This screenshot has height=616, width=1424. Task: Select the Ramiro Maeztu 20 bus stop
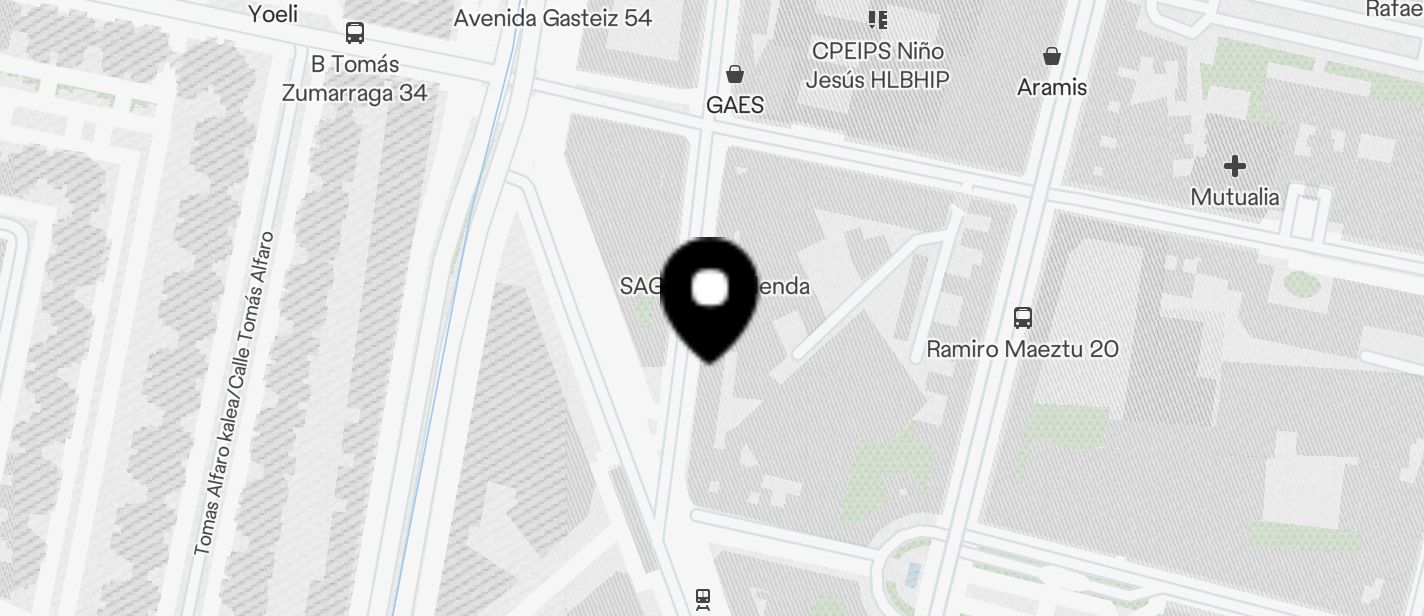tap(1022, 318)
